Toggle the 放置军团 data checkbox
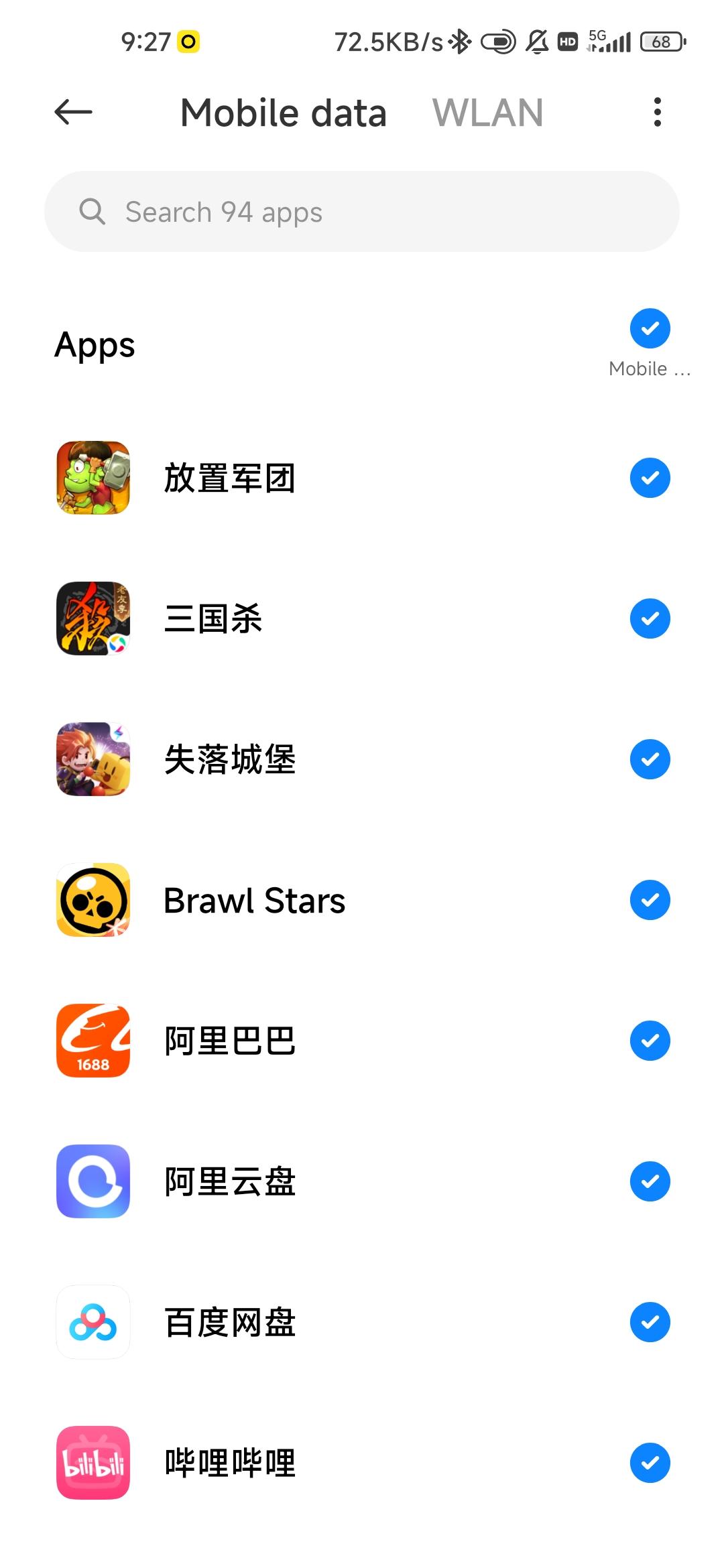This screenshot has width=724, height=1568. pyautogui.click(x=649, y=477)
